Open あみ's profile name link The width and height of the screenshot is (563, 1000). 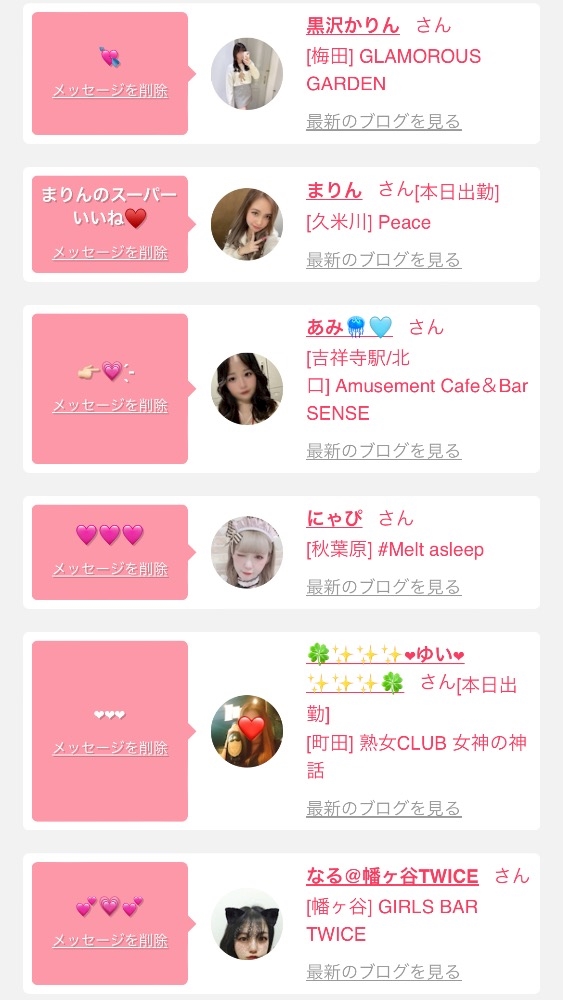pos(349,327)
